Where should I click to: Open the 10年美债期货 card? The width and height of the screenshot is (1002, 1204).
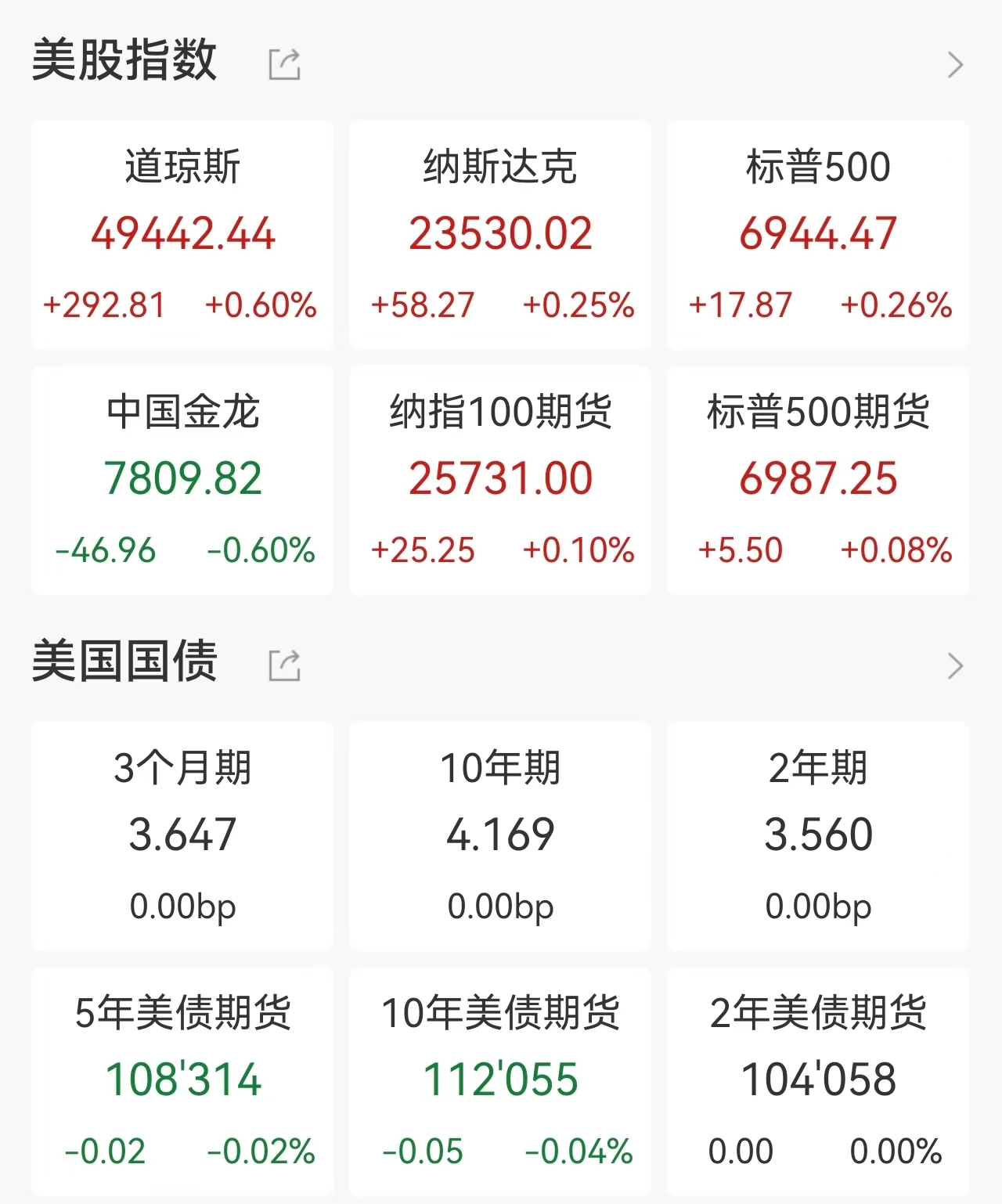pyautogui.click(x=500, y=1080)
